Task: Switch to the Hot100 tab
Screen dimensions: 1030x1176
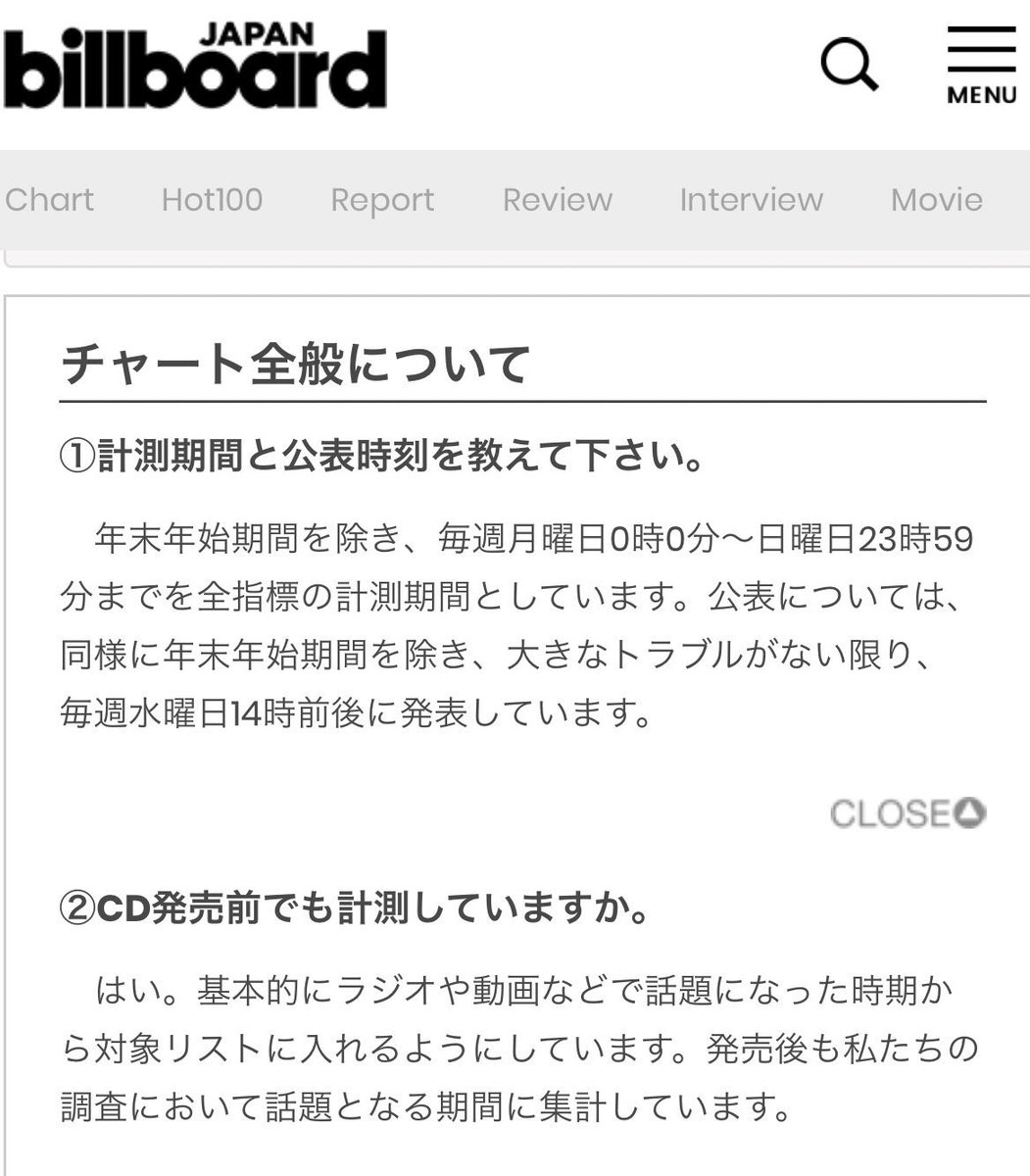Action: click(212, 200)
